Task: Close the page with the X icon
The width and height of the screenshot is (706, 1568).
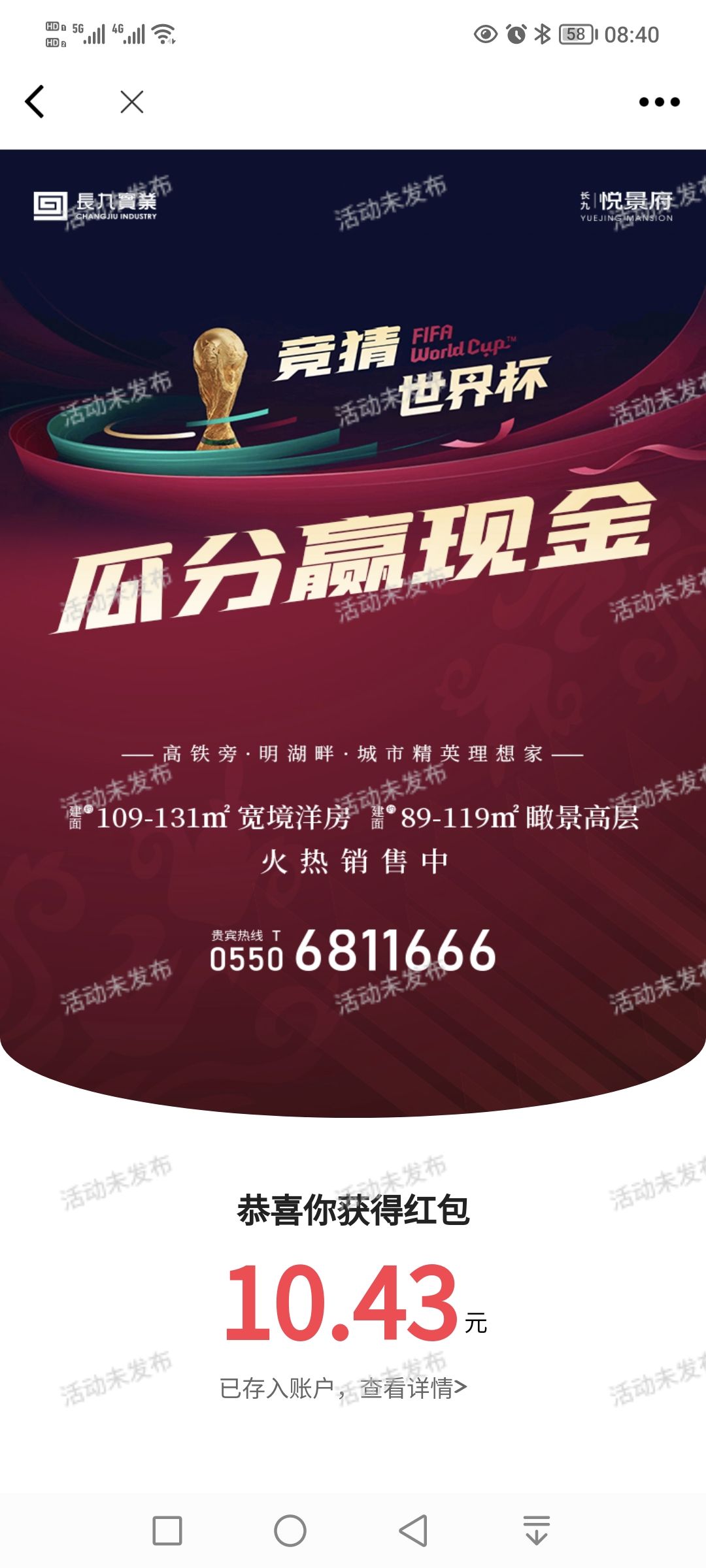Action: (x=132, y=102)
